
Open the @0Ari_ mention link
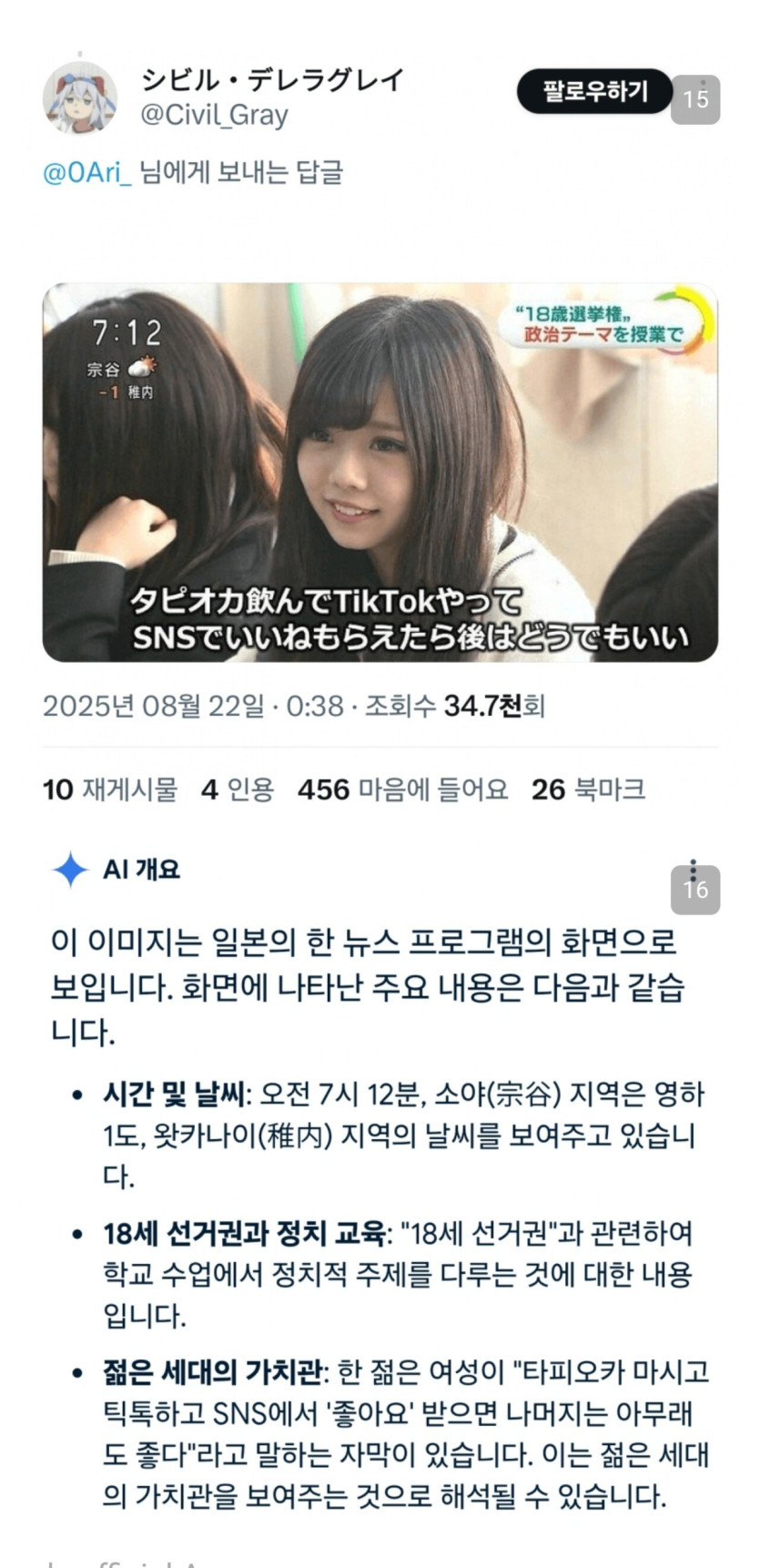[87, 171]
